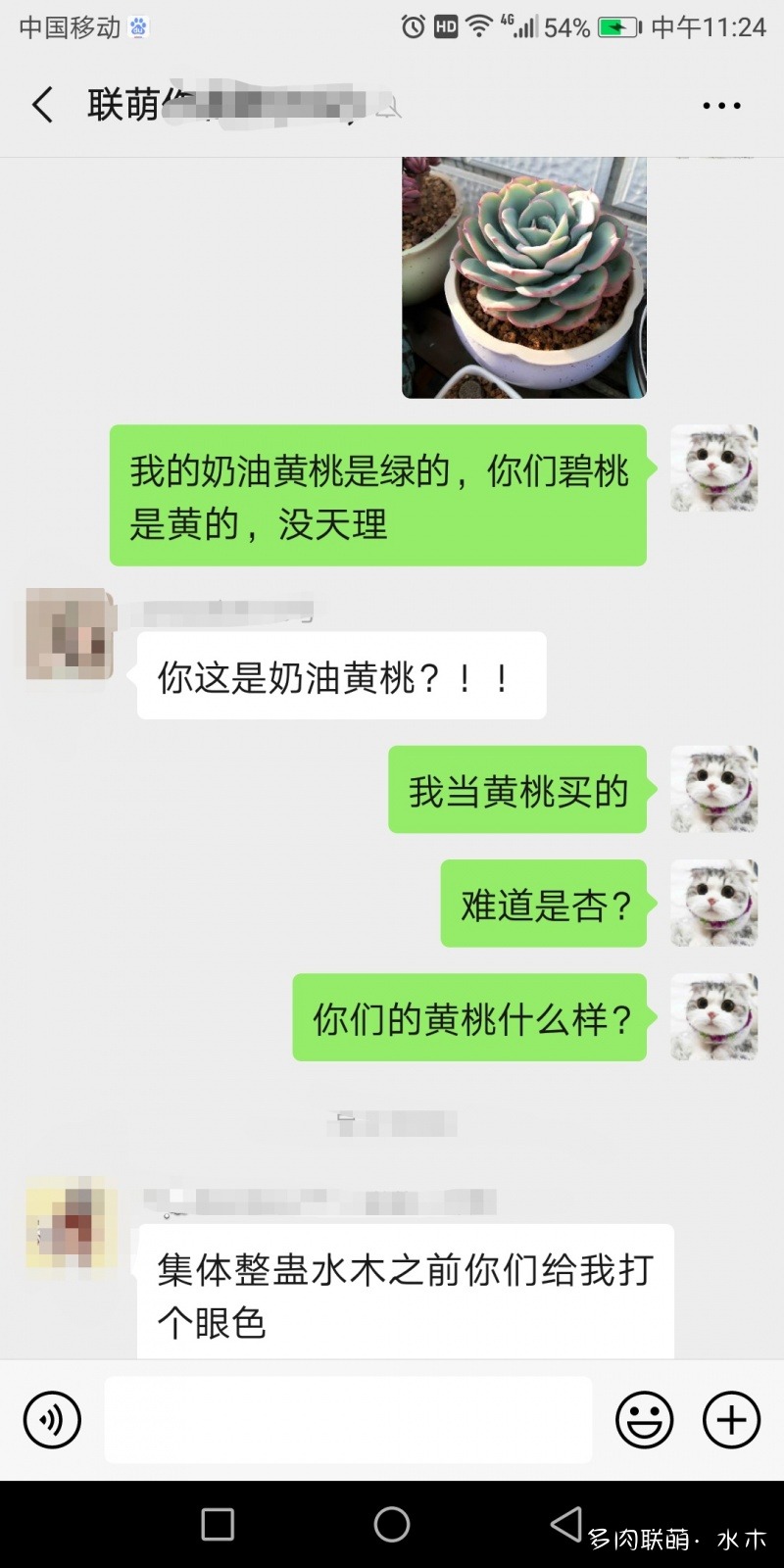Open the emoji picker smiley icon

(642, 1419)
